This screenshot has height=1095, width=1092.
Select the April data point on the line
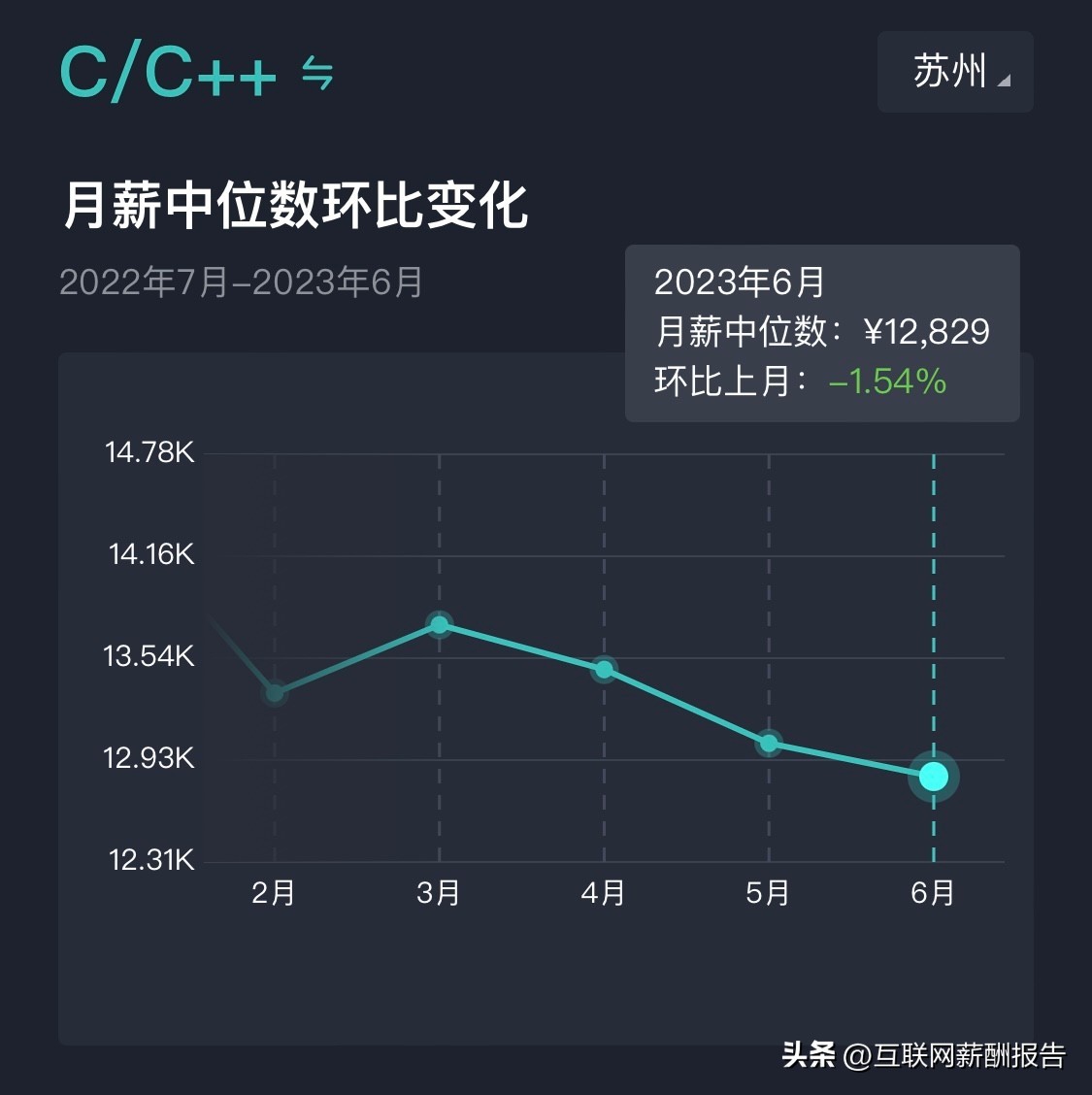[604, 669]
